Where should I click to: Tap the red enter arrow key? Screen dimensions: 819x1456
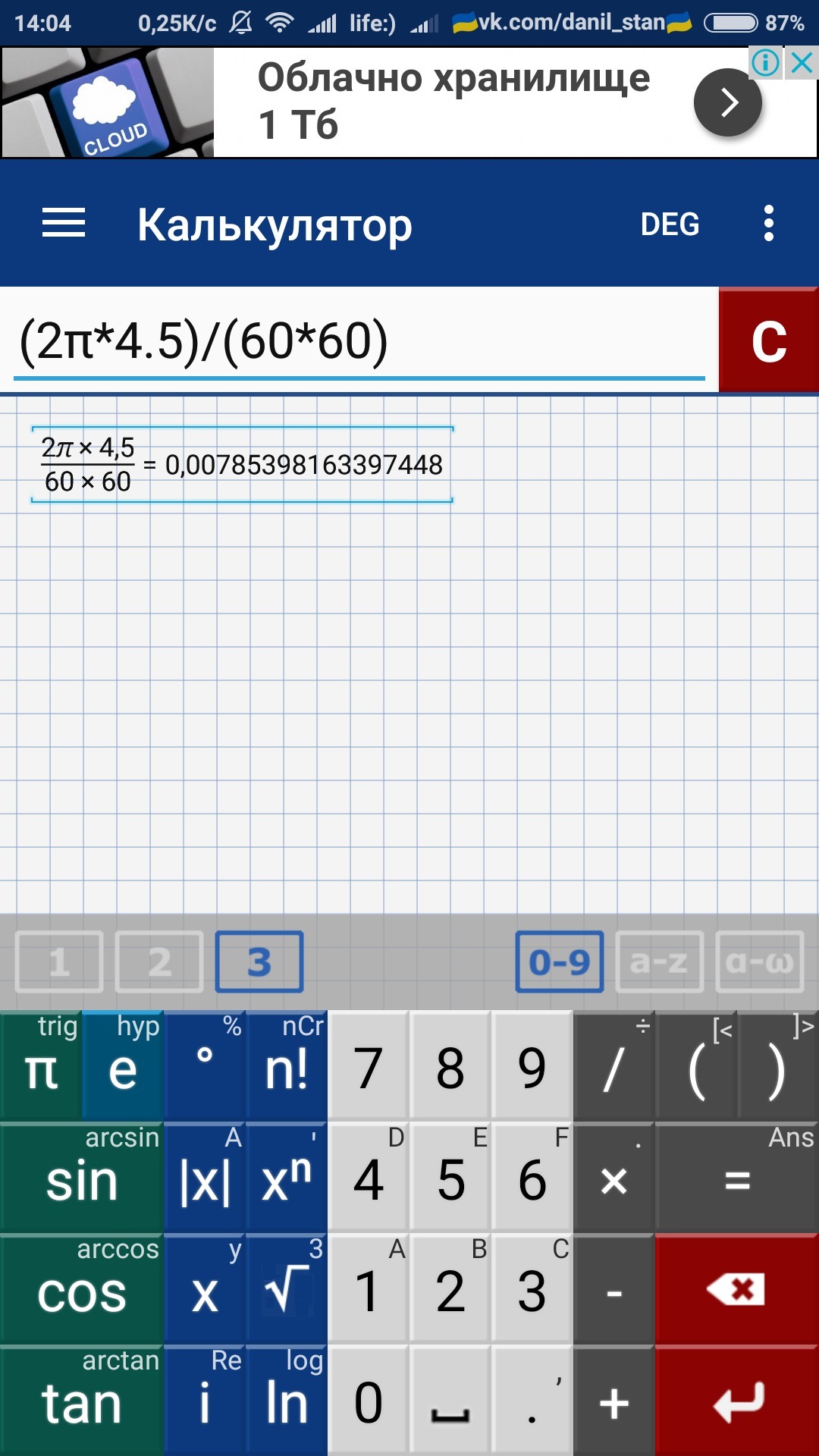click(737, 1401)
